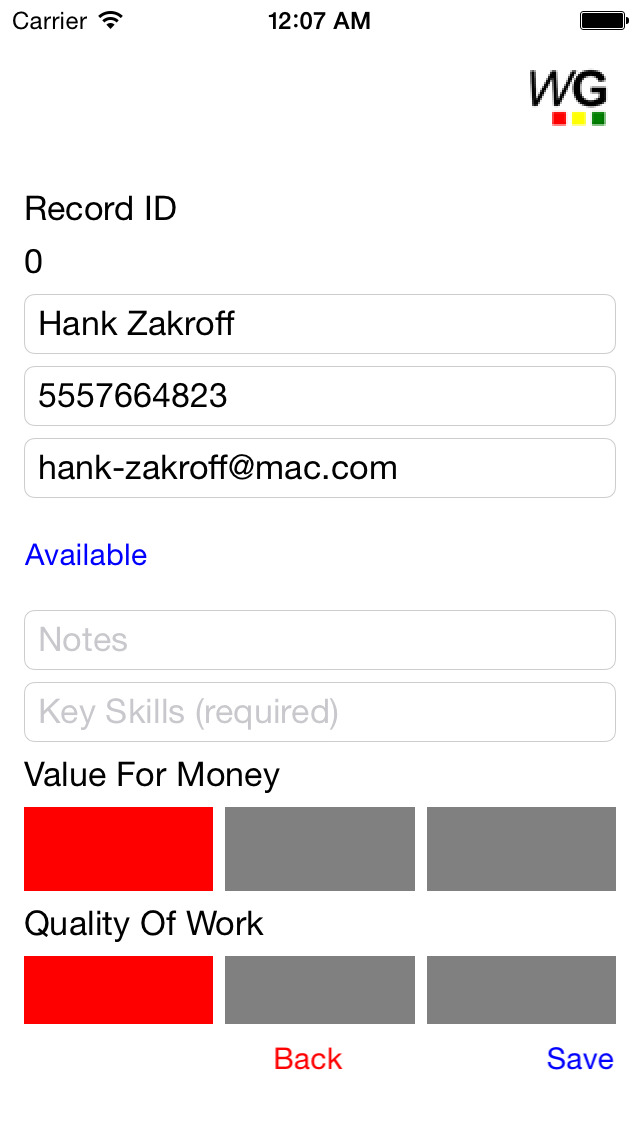The width and height of the screenshot is (640, 1136).
Task: Go back with the red Back button
Action: coord(308,1059)
